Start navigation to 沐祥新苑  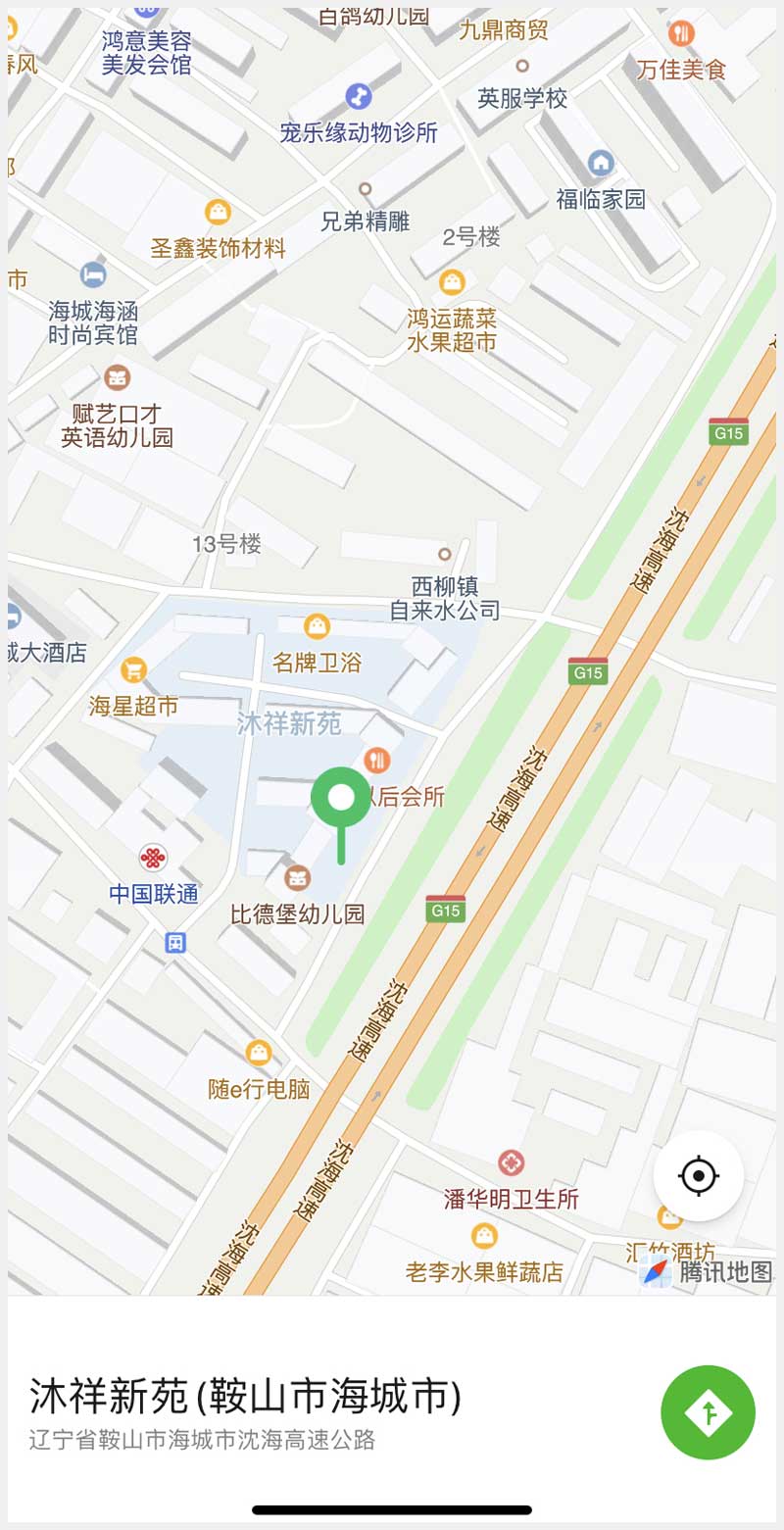pyautogui.click(x=708, y=1412)
